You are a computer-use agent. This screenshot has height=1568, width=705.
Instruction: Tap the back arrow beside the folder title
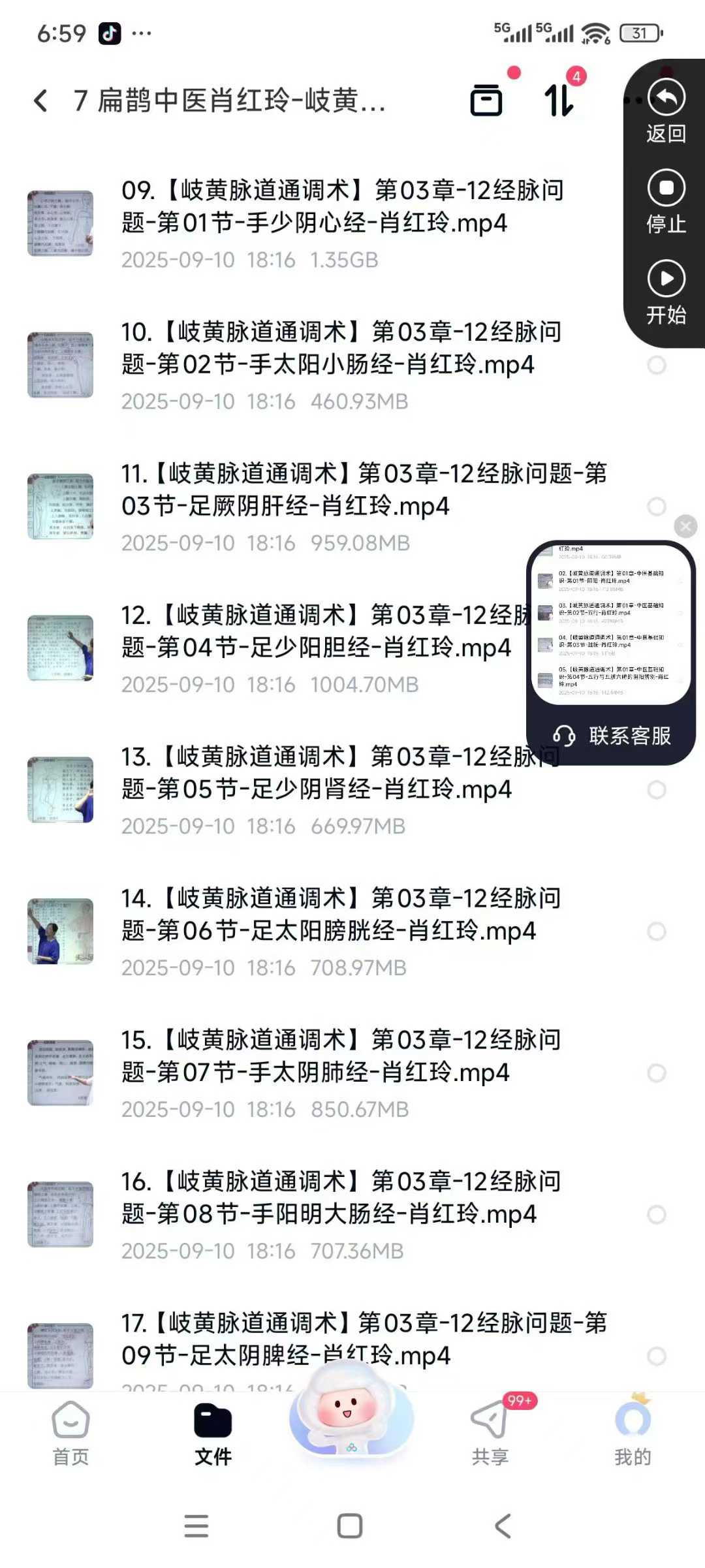40,101
